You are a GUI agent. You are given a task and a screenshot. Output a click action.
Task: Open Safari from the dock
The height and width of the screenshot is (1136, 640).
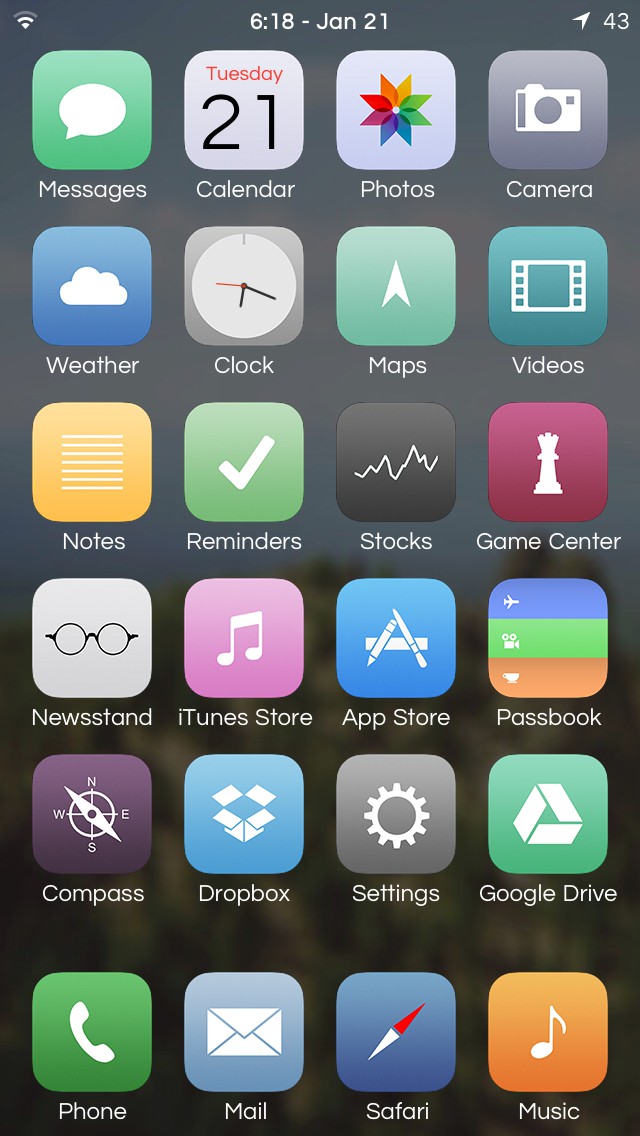(x=396, y=1032)
